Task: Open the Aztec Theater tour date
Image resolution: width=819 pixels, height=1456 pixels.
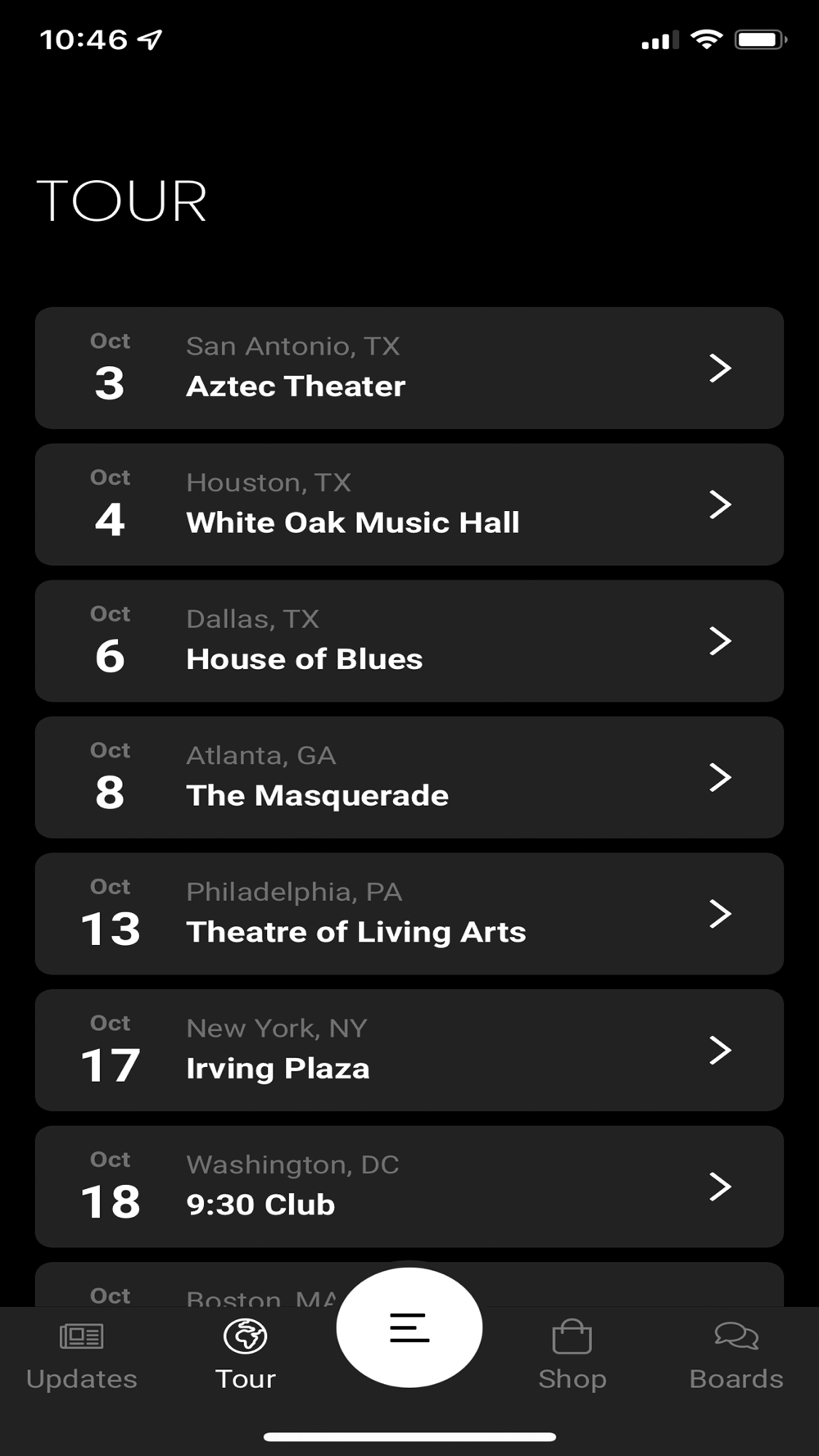Action: click(409, 368)
